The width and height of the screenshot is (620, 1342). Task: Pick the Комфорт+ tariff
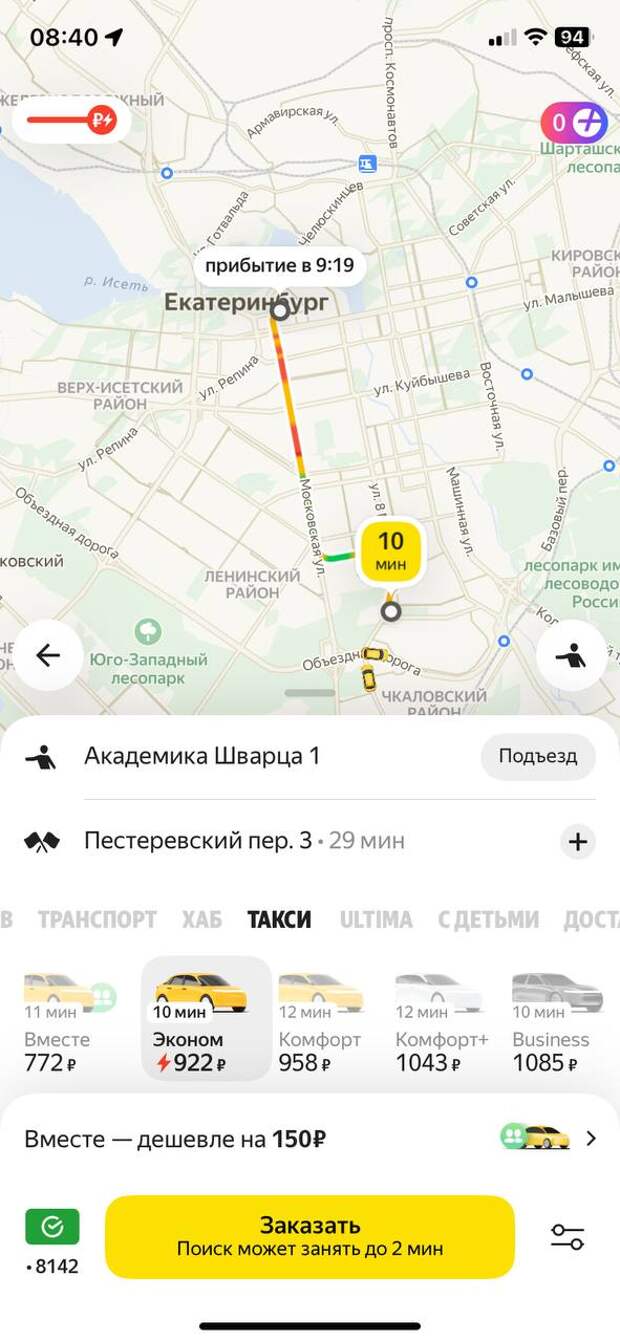[x=441, y=1020]
